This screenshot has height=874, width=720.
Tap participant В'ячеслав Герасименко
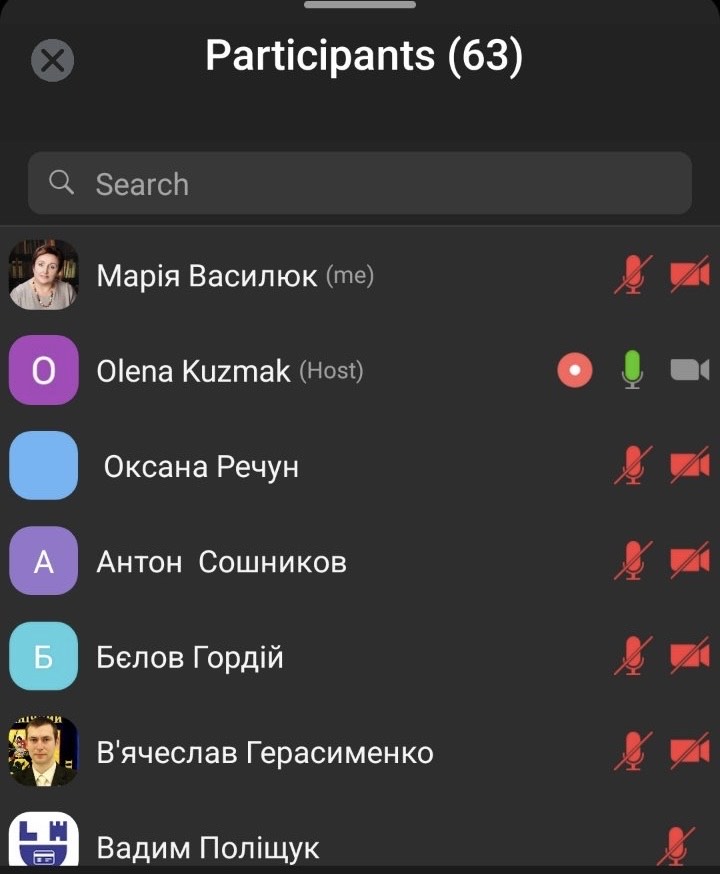(x=264, y=752)
